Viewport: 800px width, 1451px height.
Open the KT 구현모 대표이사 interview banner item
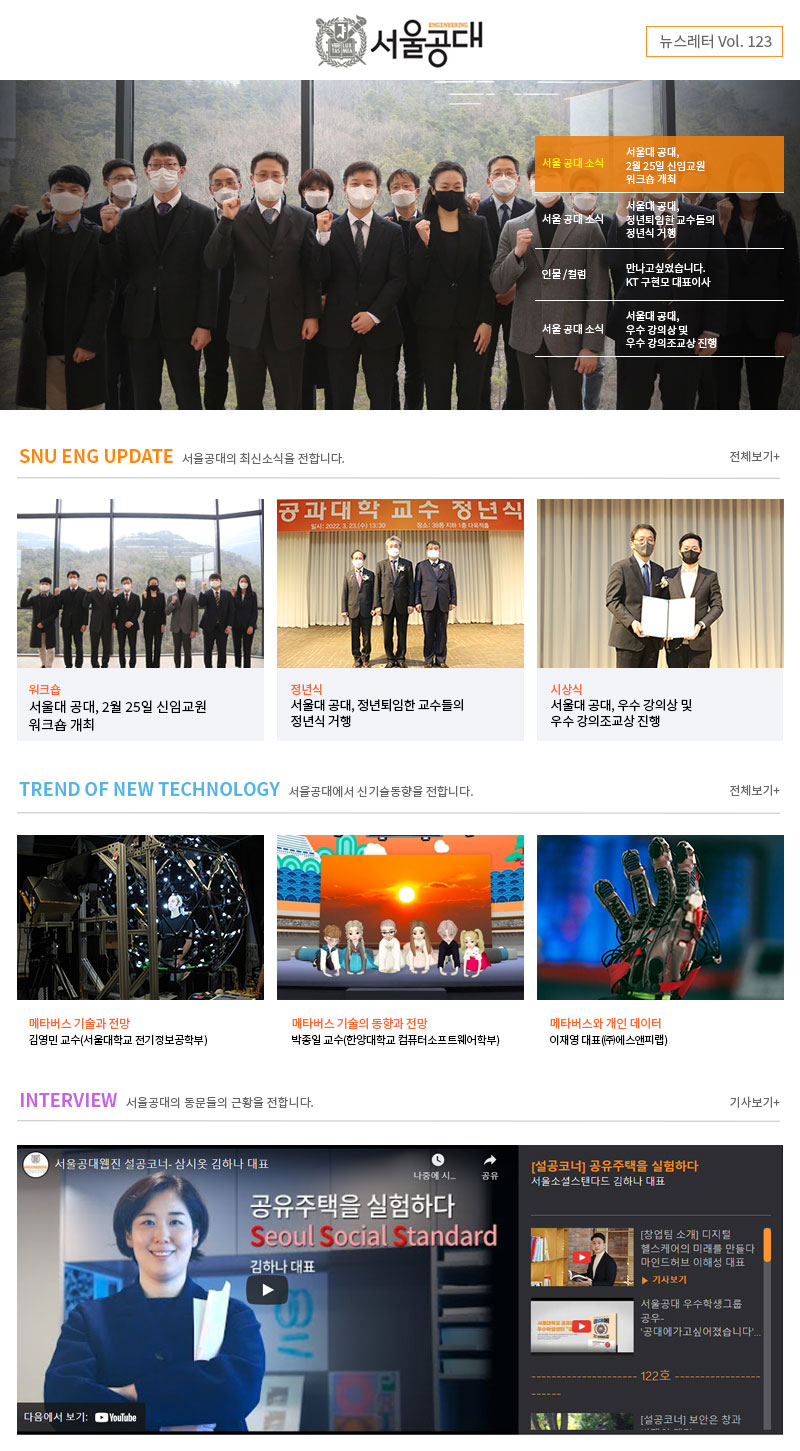(659, 275)
